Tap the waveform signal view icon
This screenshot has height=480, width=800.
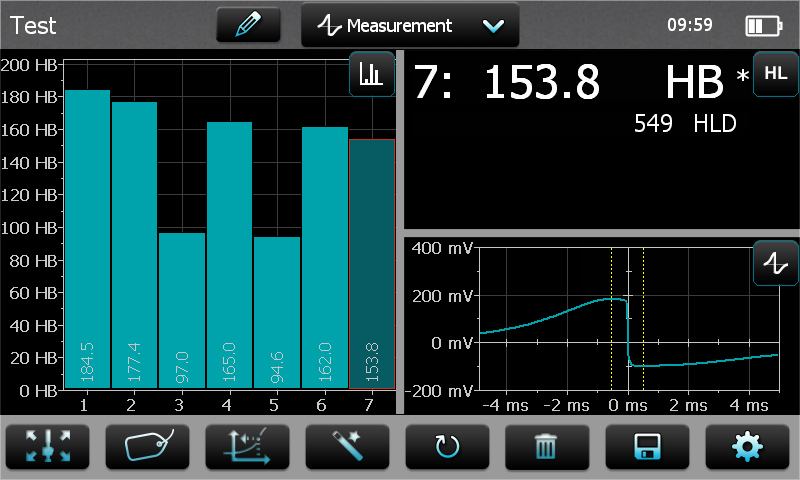coord(775,262)
